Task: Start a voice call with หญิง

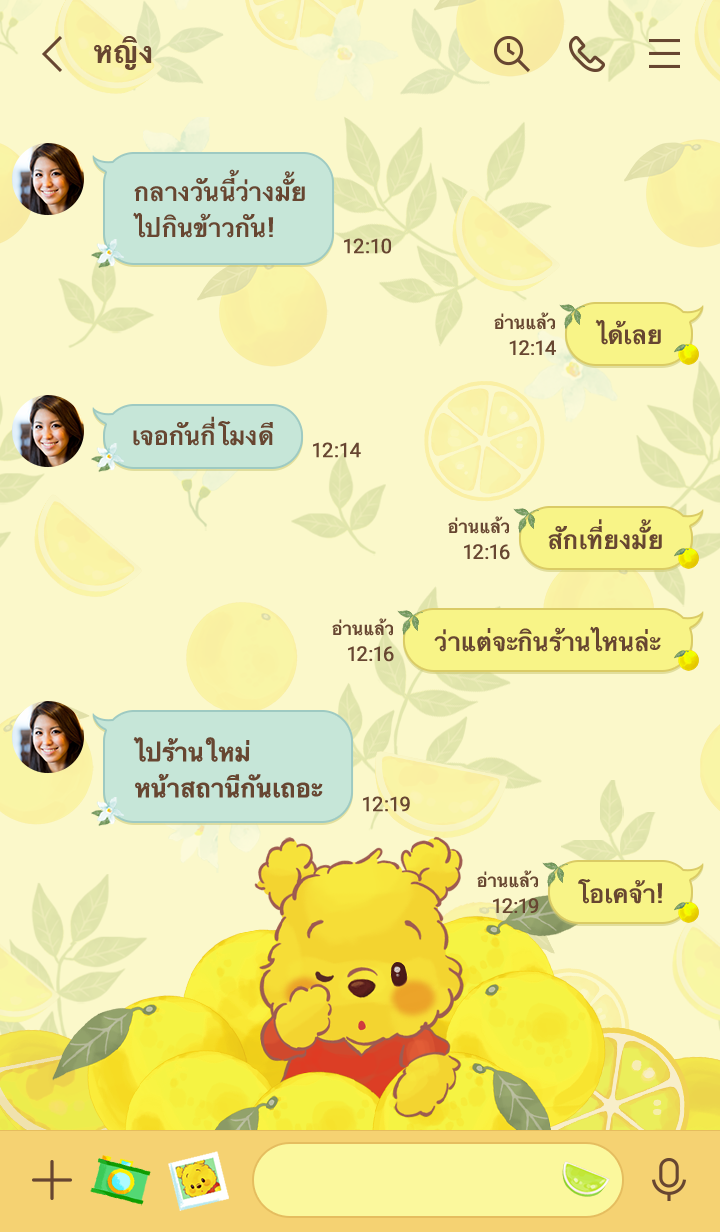Action: click(587, 54)
